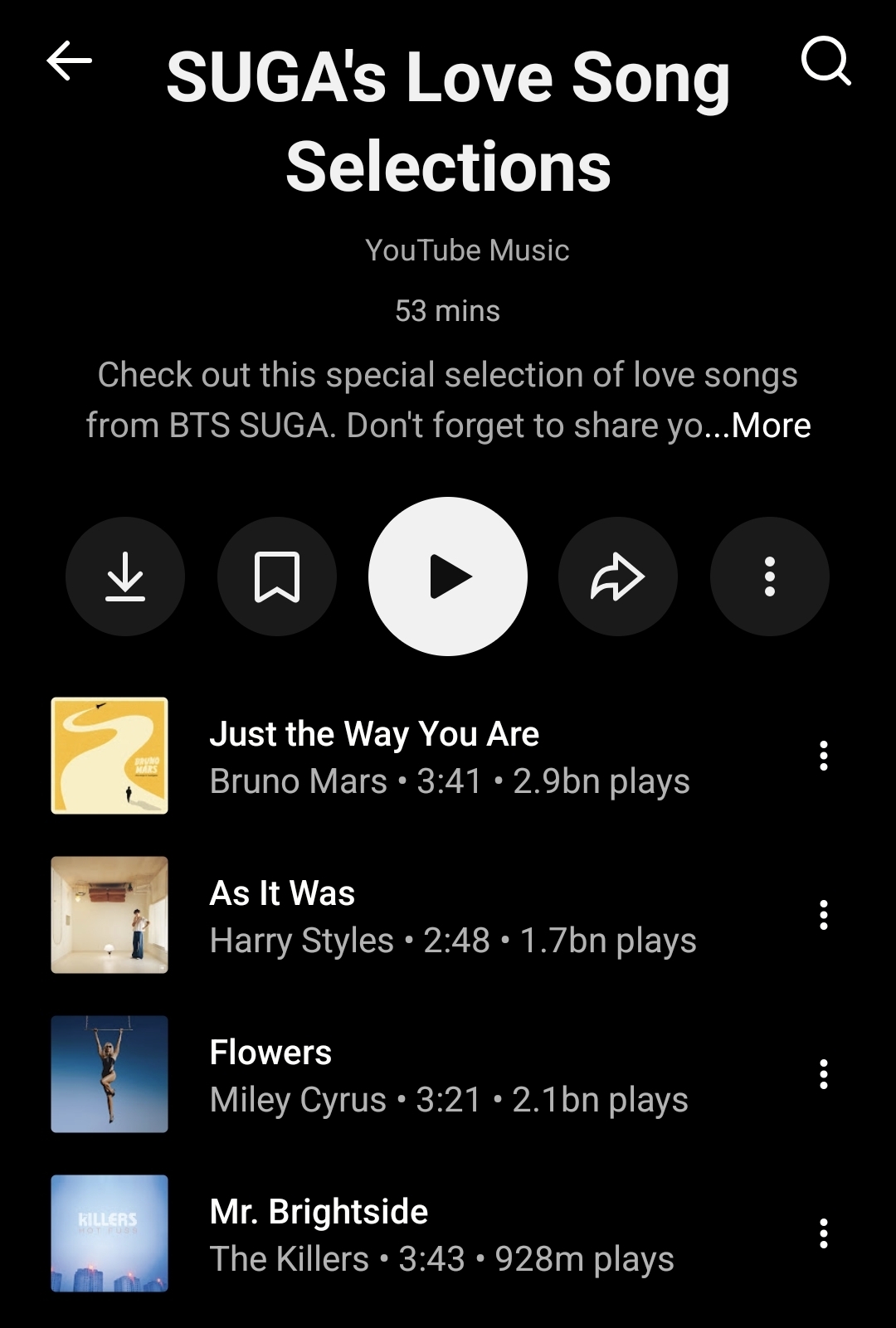Play the SUGA's Love Song Selections playlist
The width and height of the screenshot is (896, 1328).
448,576
